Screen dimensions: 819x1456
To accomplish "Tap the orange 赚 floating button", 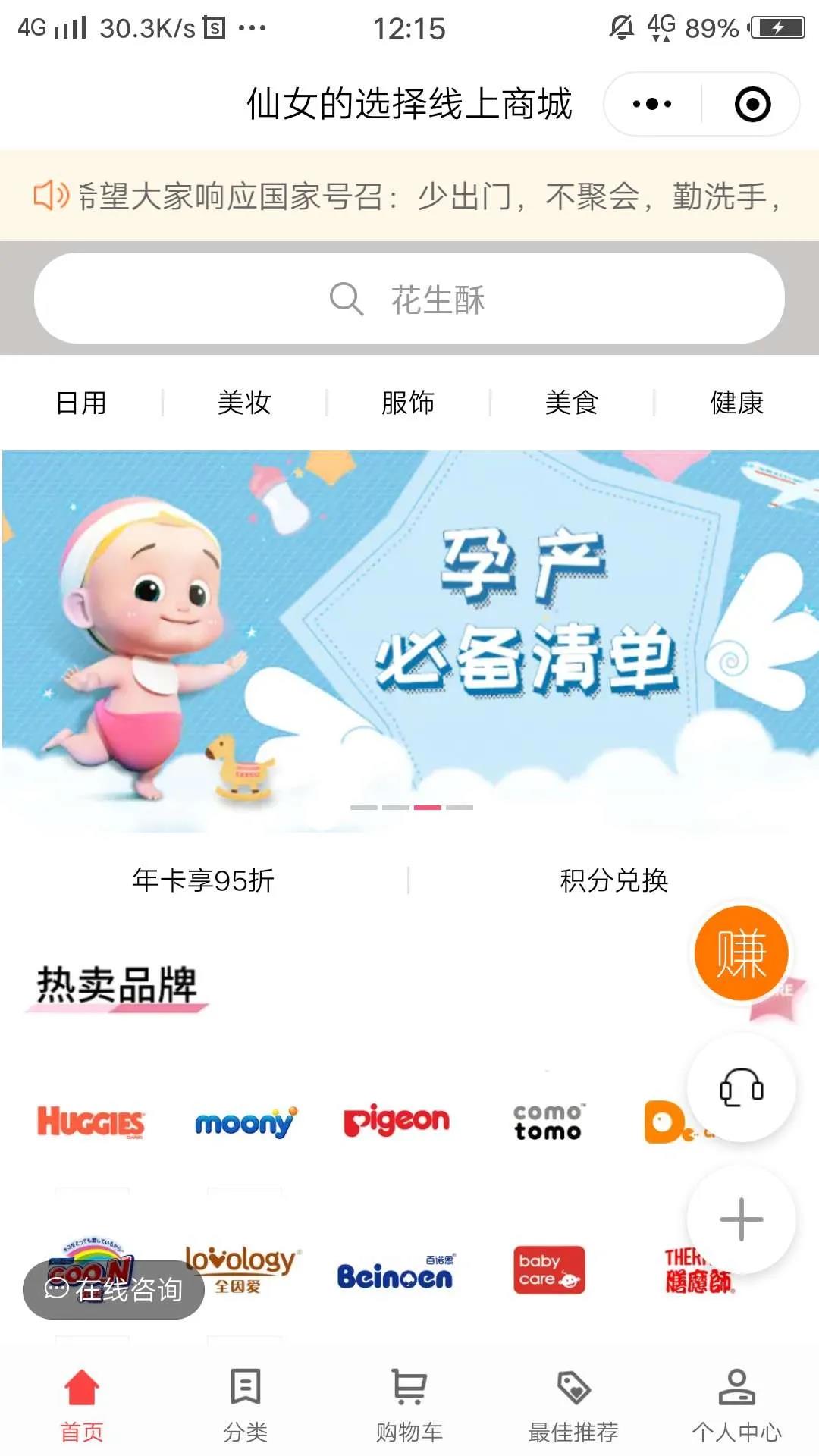I will point(741,953).
